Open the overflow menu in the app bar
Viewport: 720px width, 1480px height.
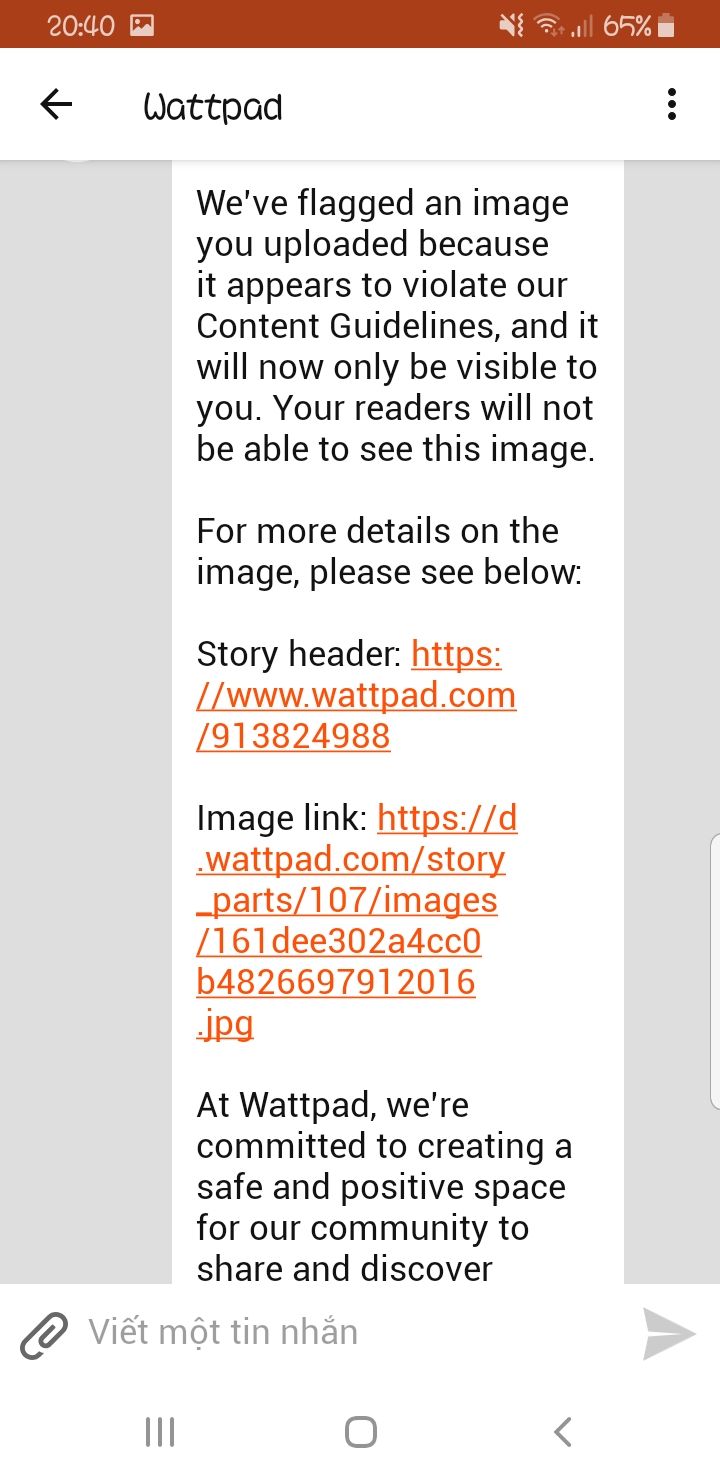[x=671, y=105]
